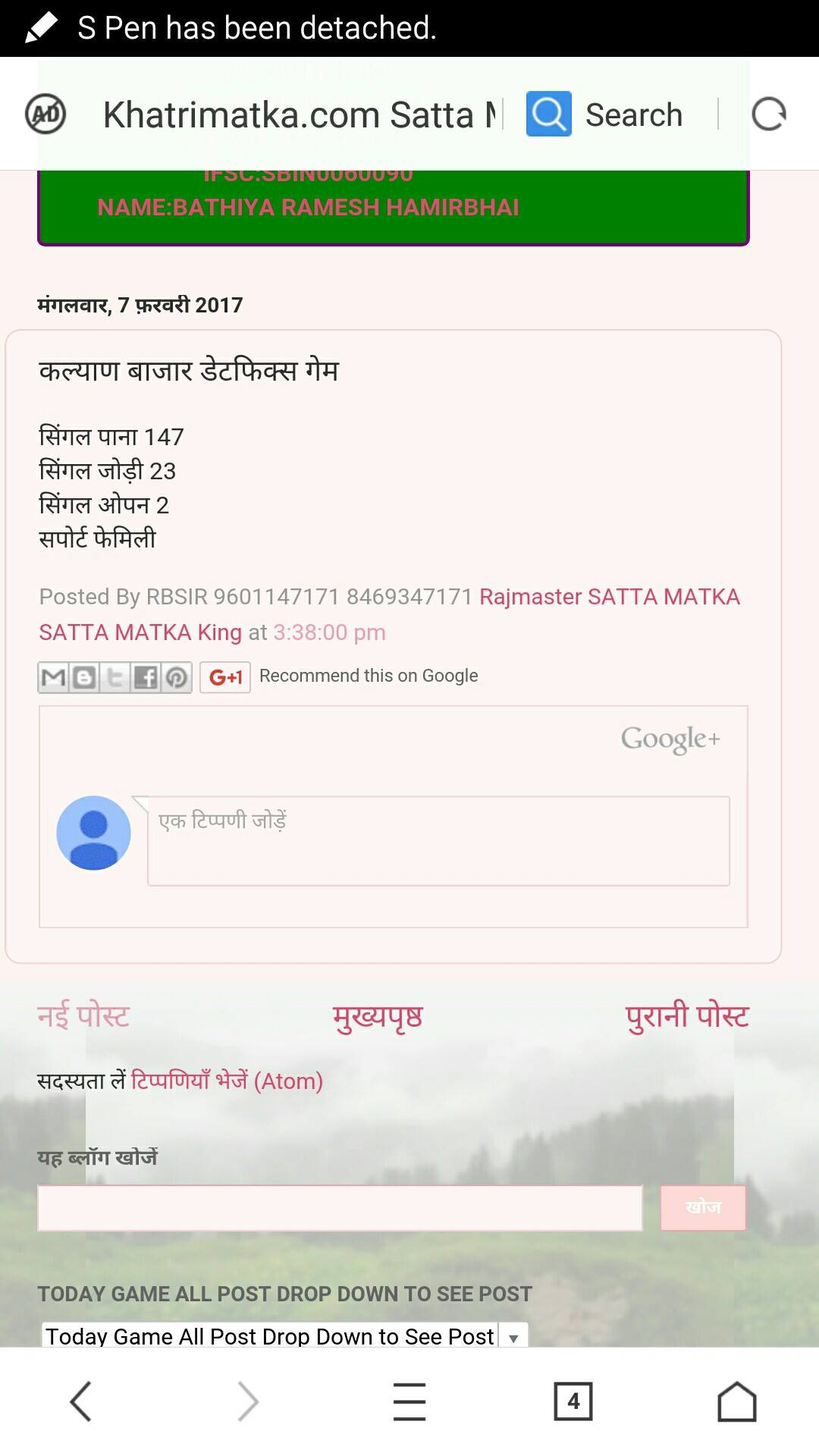
Task: Open the browser menu icon
Action: [409, 1401]
